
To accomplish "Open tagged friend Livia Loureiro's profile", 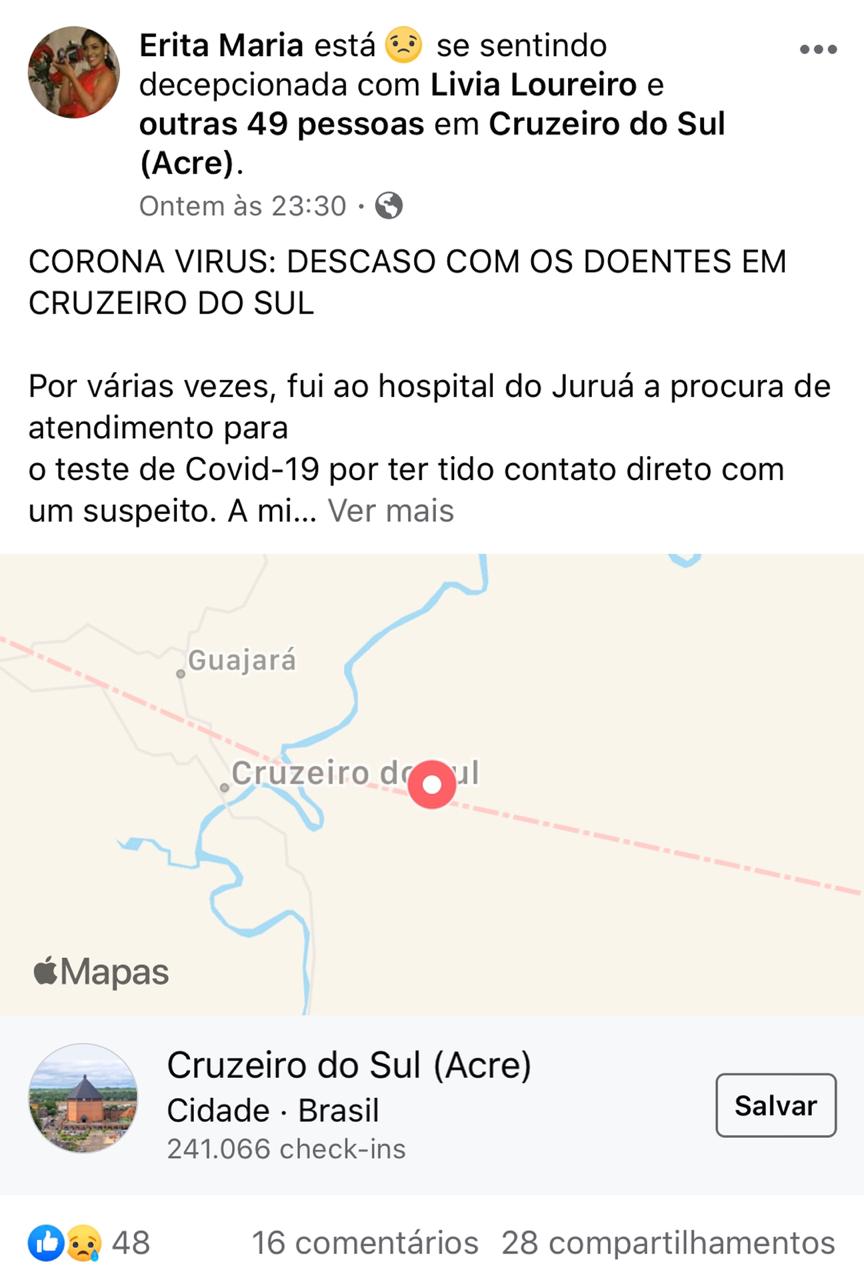I will click(533, 85).
